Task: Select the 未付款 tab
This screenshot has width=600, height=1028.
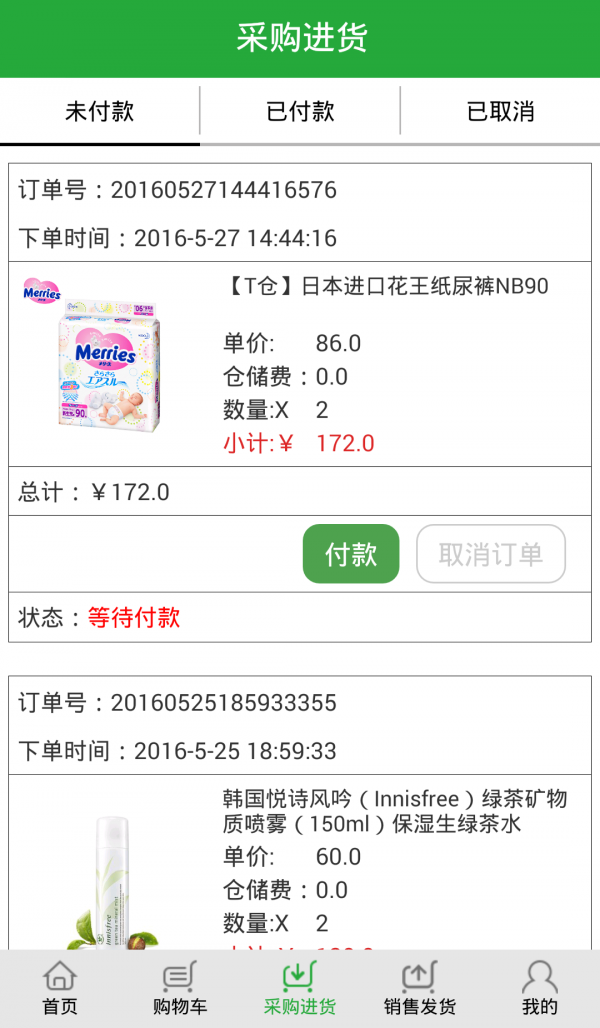Action: click(100, 111)
